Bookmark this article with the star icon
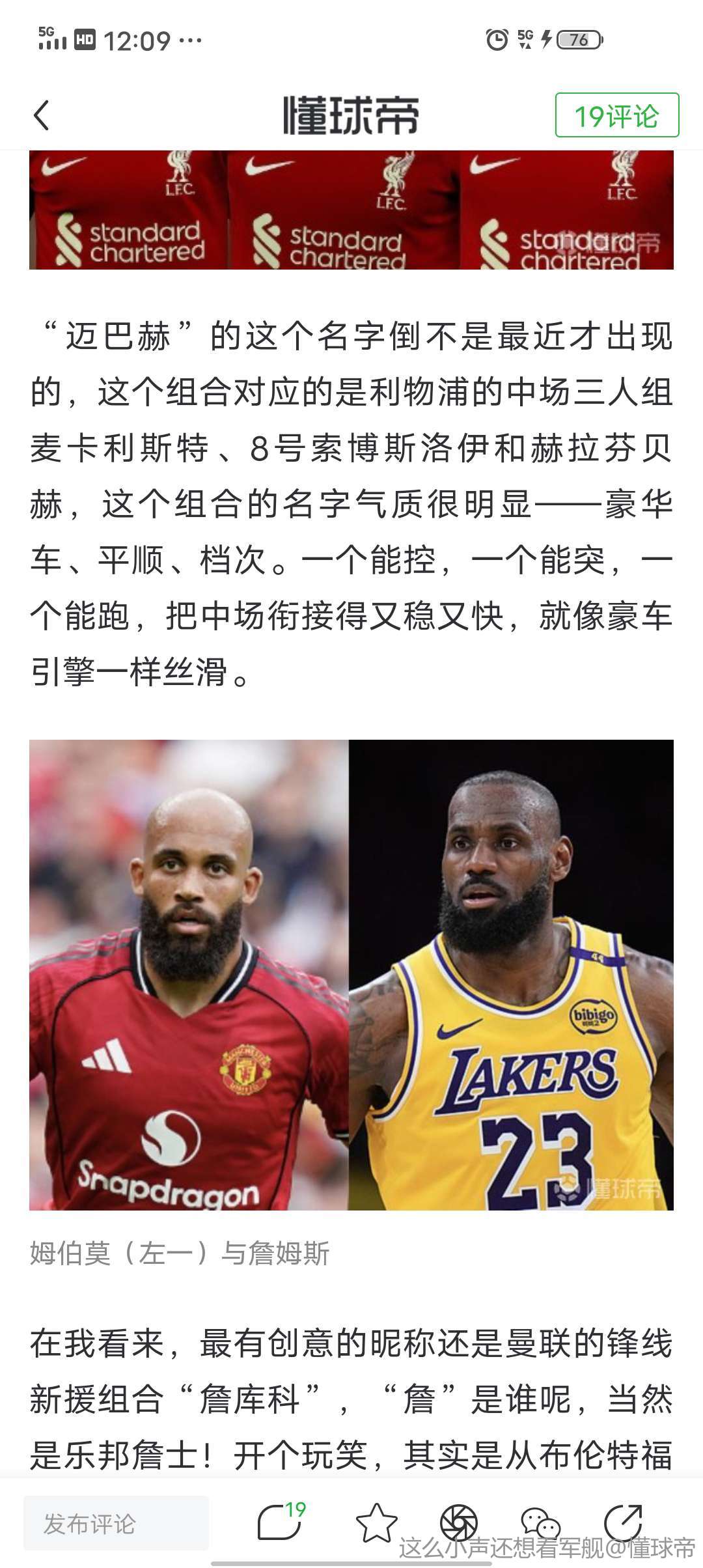Image resolution: width=703 pixels, height=1568 pixels. click(376, 1522)
